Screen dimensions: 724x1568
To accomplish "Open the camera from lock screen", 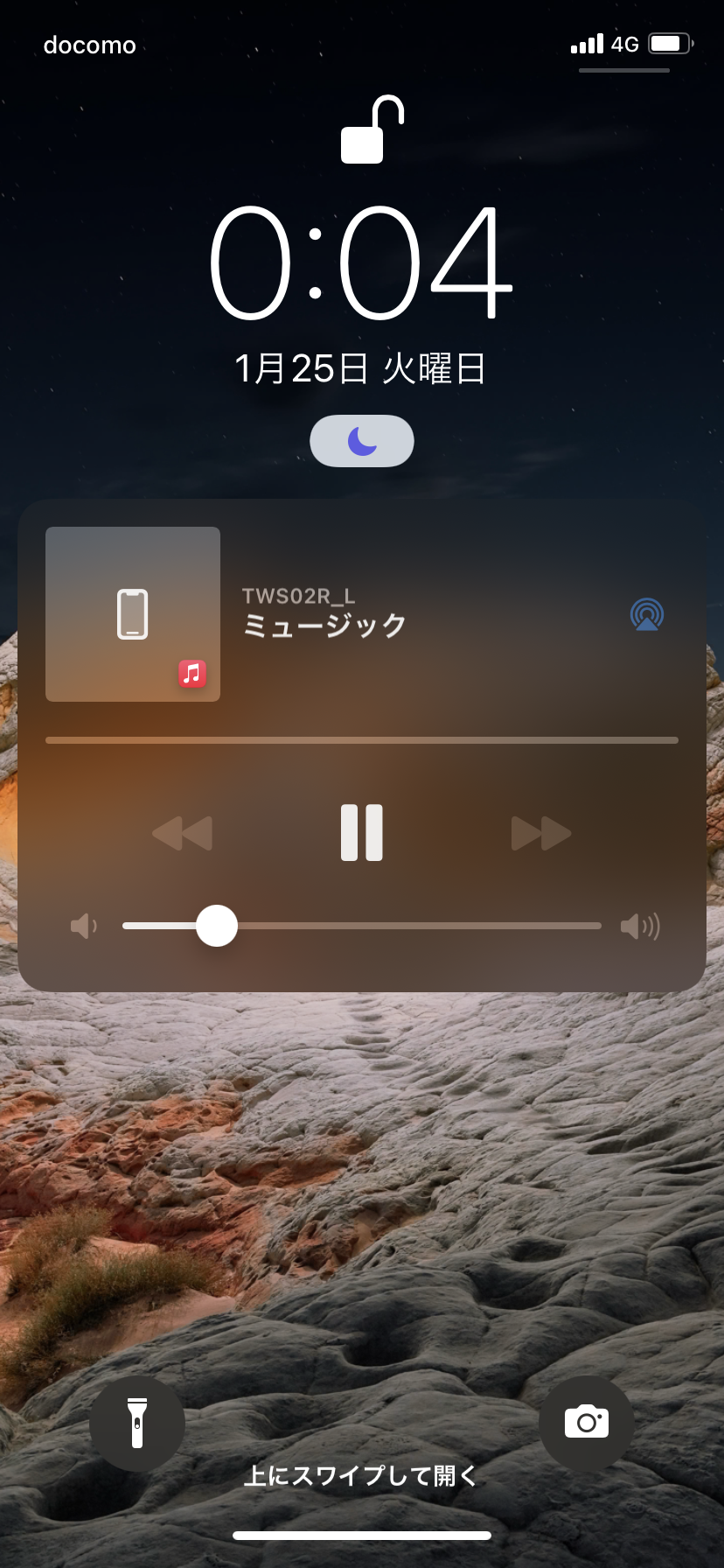I will pyautogui.click(x=586, y=1423).
